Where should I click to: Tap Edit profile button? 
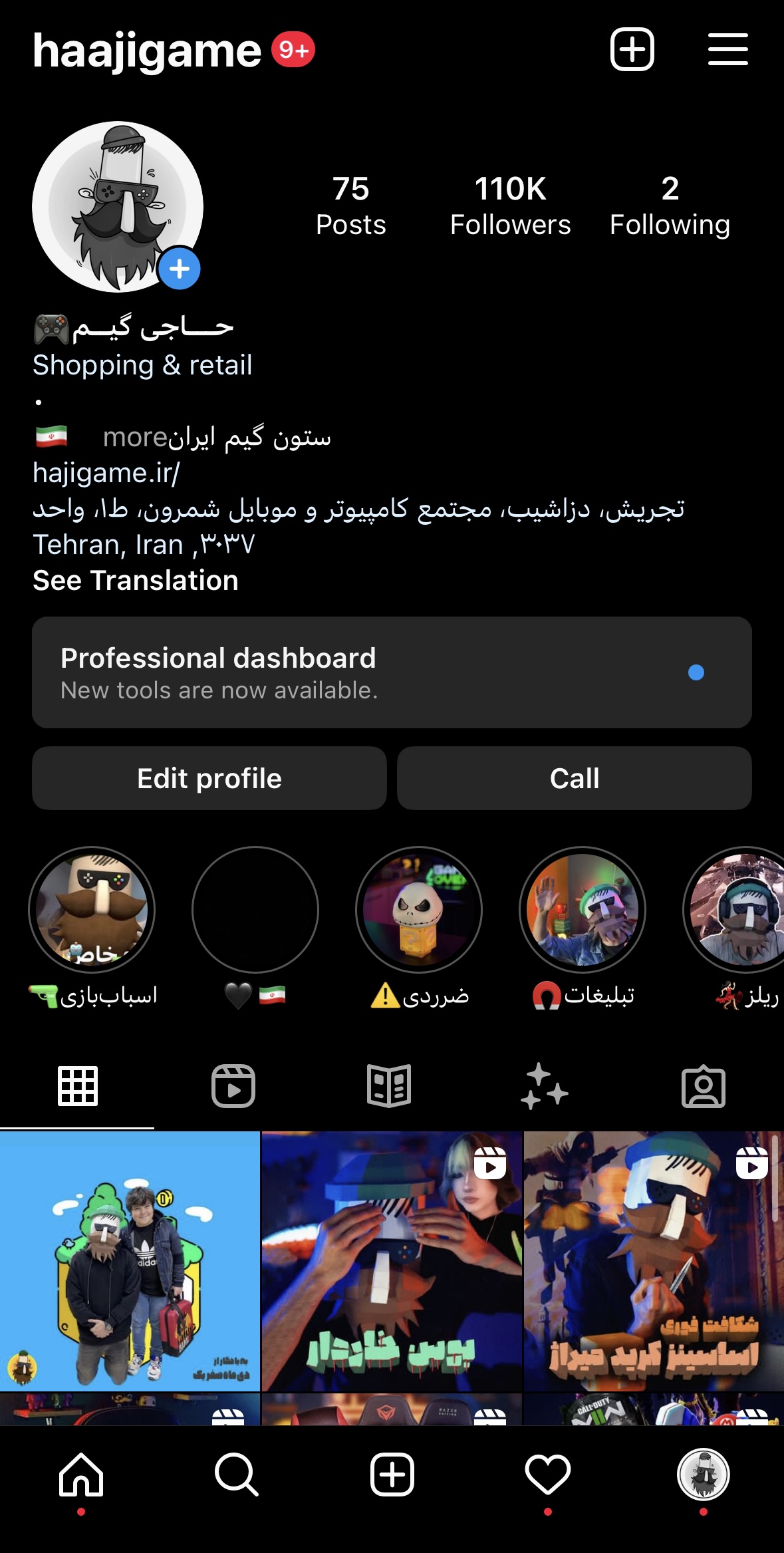tap(209, 778)
